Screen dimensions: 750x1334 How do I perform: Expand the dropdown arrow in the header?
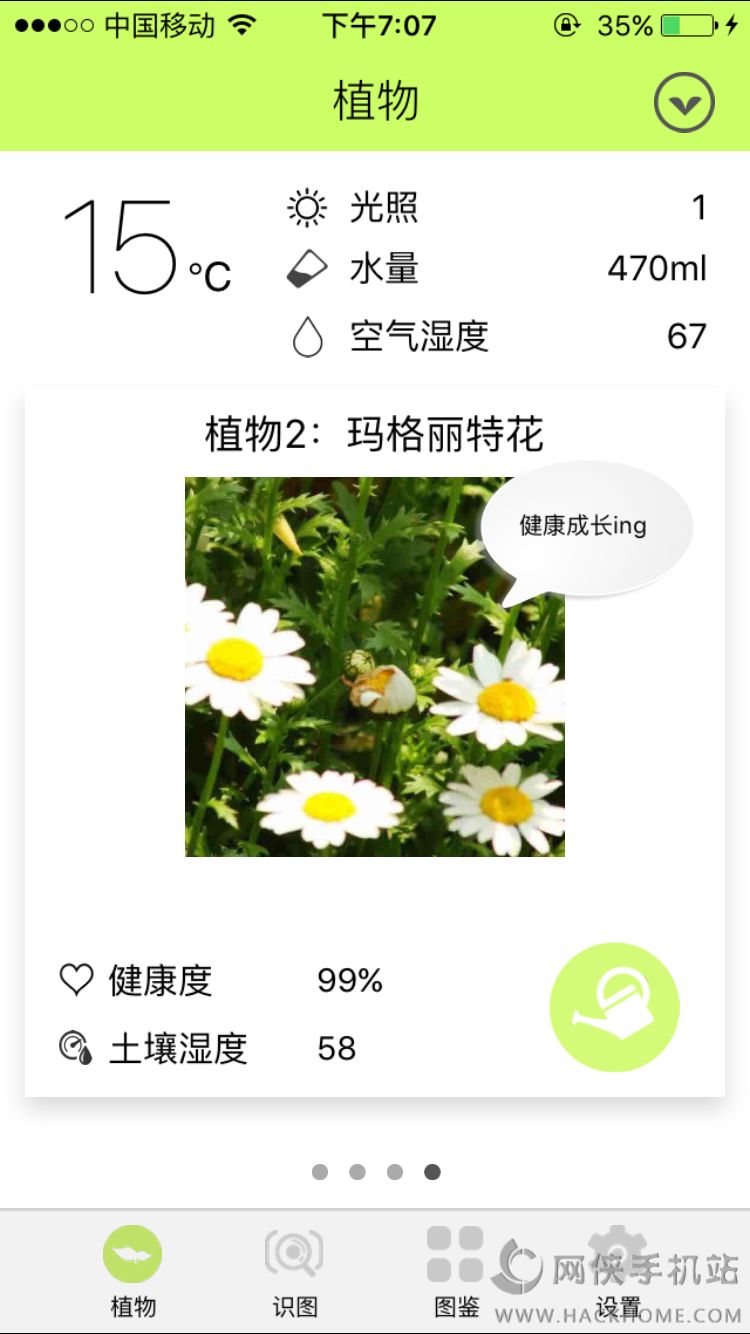click(684, 102)
